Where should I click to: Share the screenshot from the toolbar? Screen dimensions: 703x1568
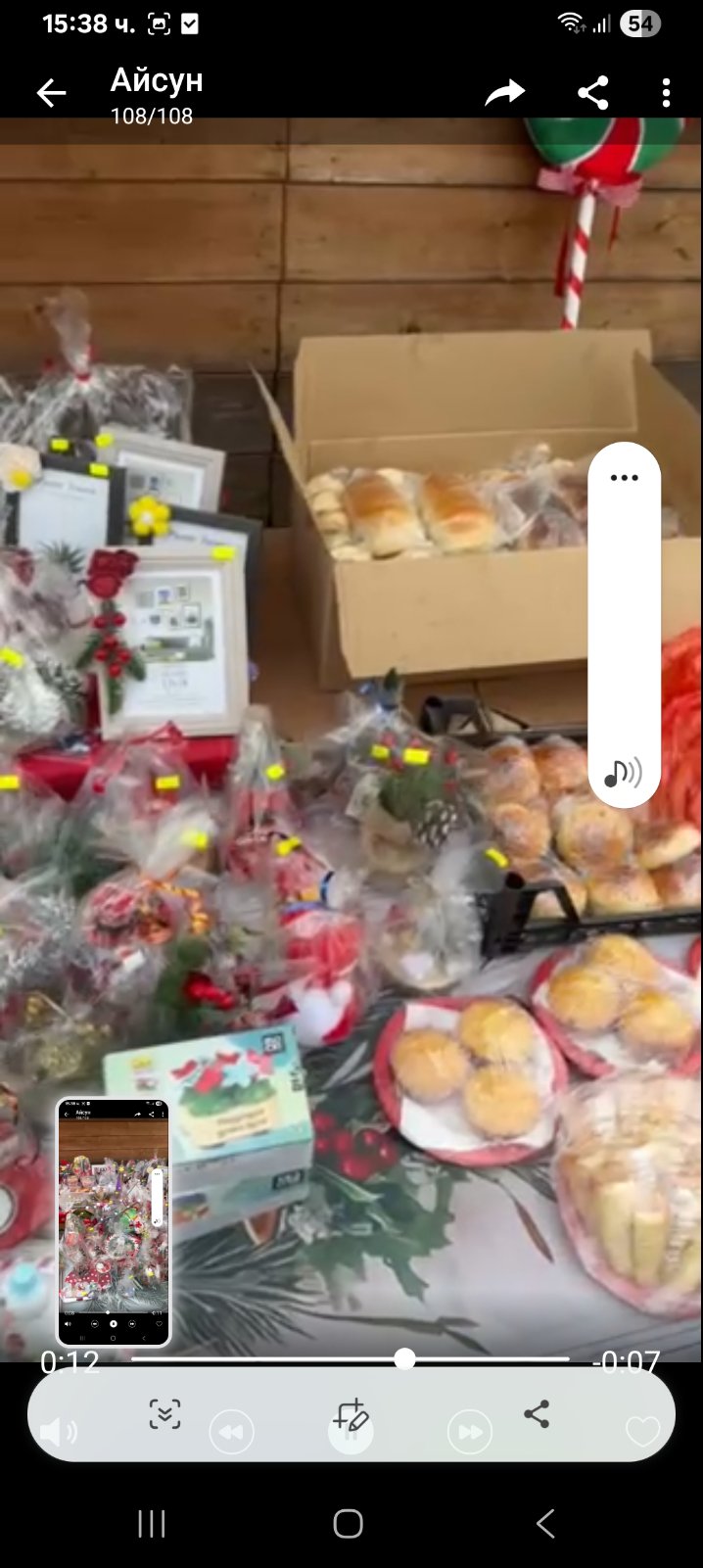coord(537,1414)
